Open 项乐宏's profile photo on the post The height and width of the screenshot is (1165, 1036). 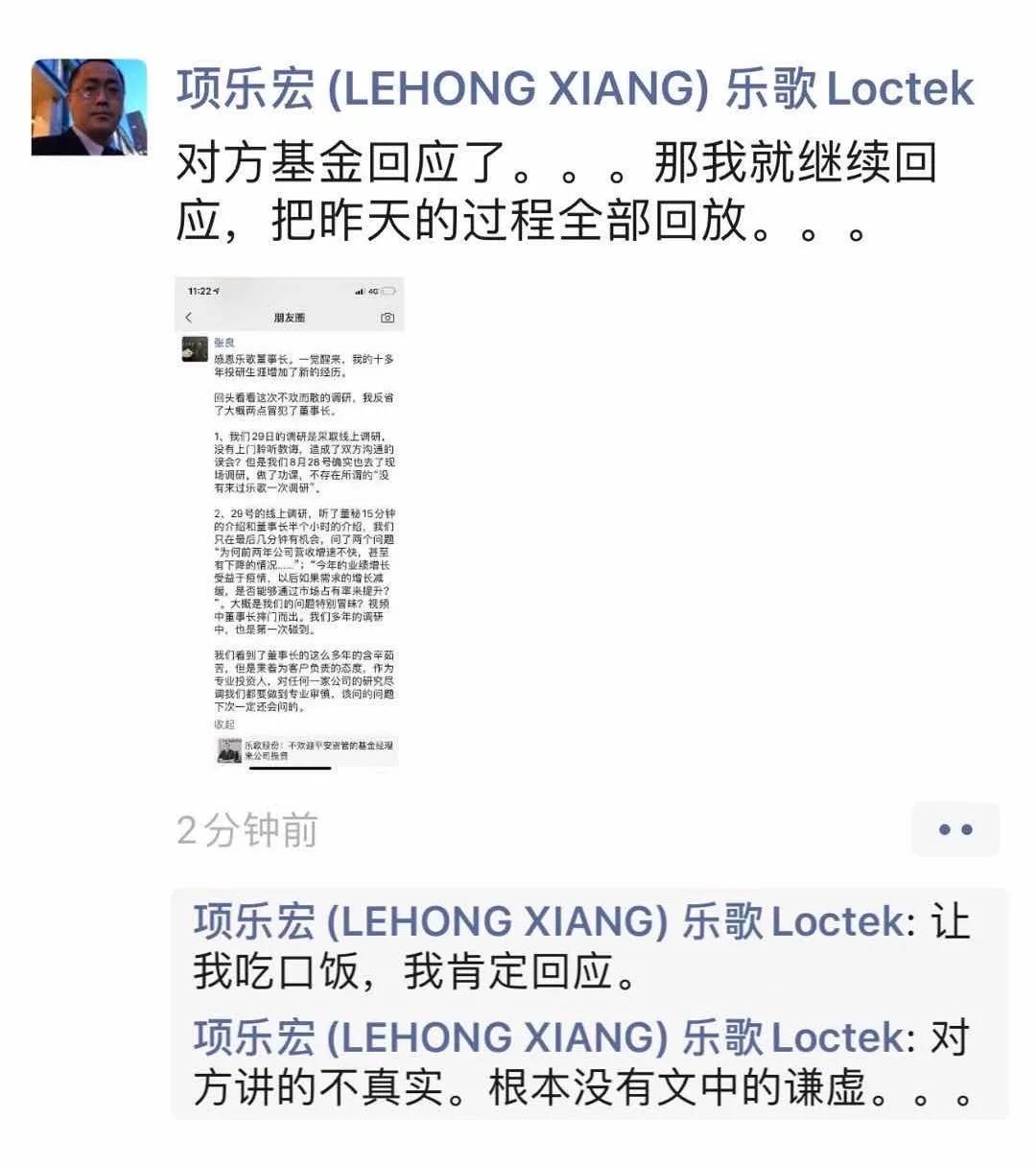coord(89,107)
